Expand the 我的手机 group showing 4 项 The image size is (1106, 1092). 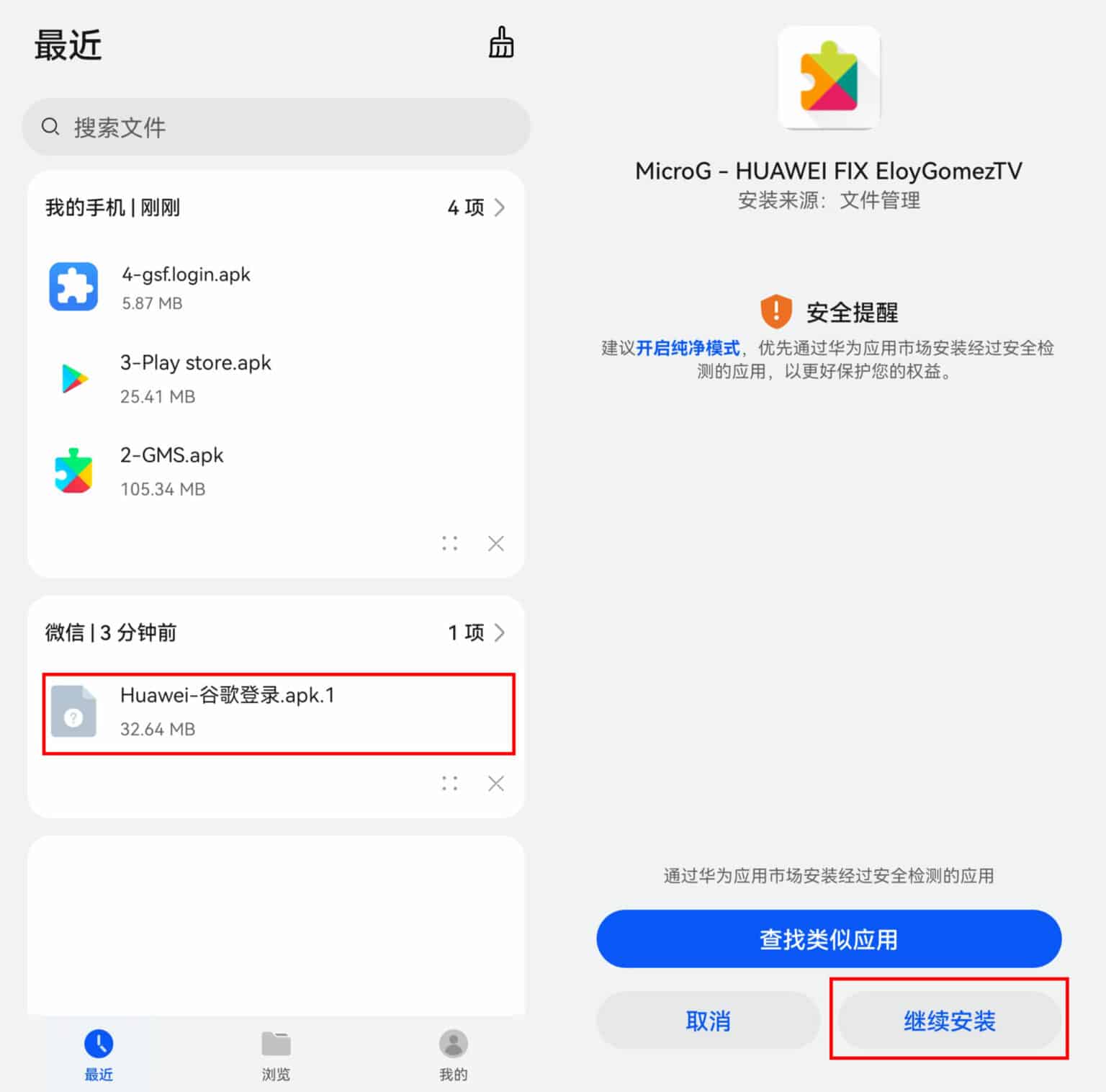[x=477, y=208]
